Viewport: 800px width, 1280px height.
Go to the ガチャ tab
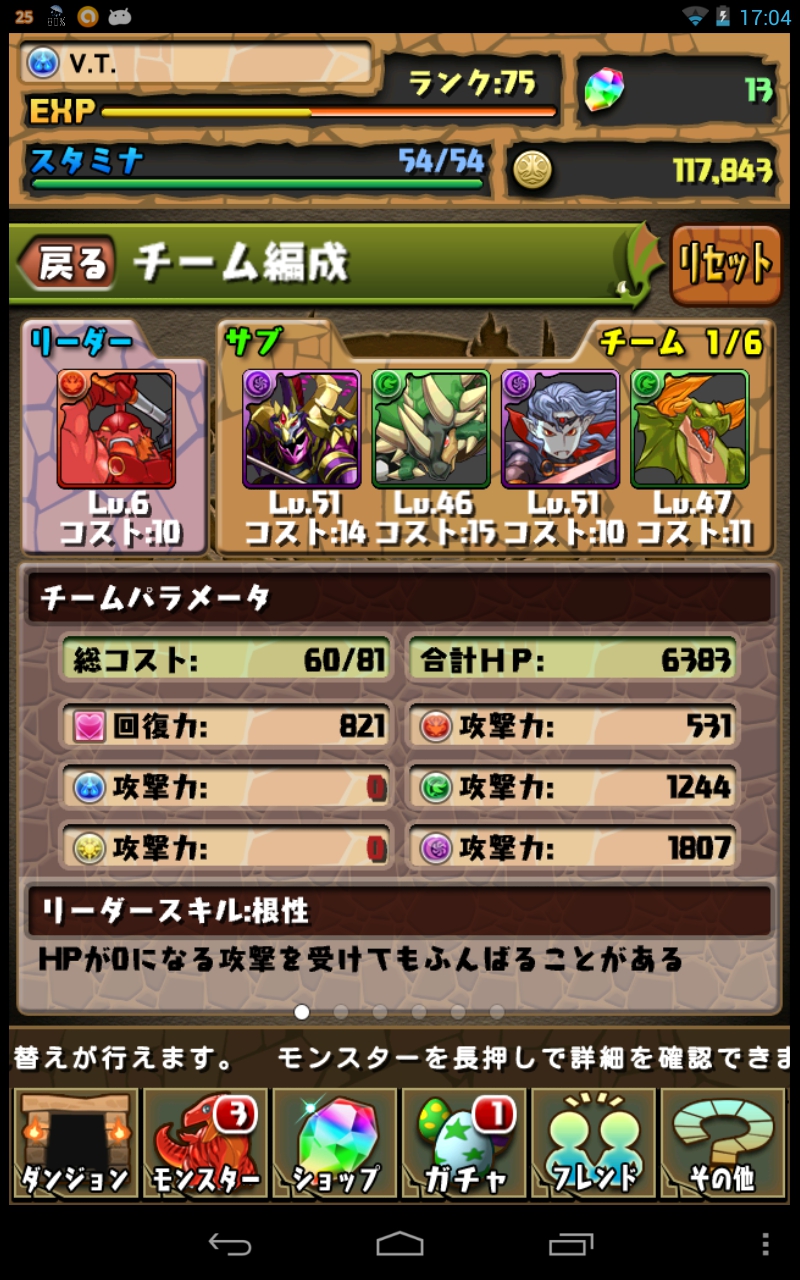[x=465, y=1143]
